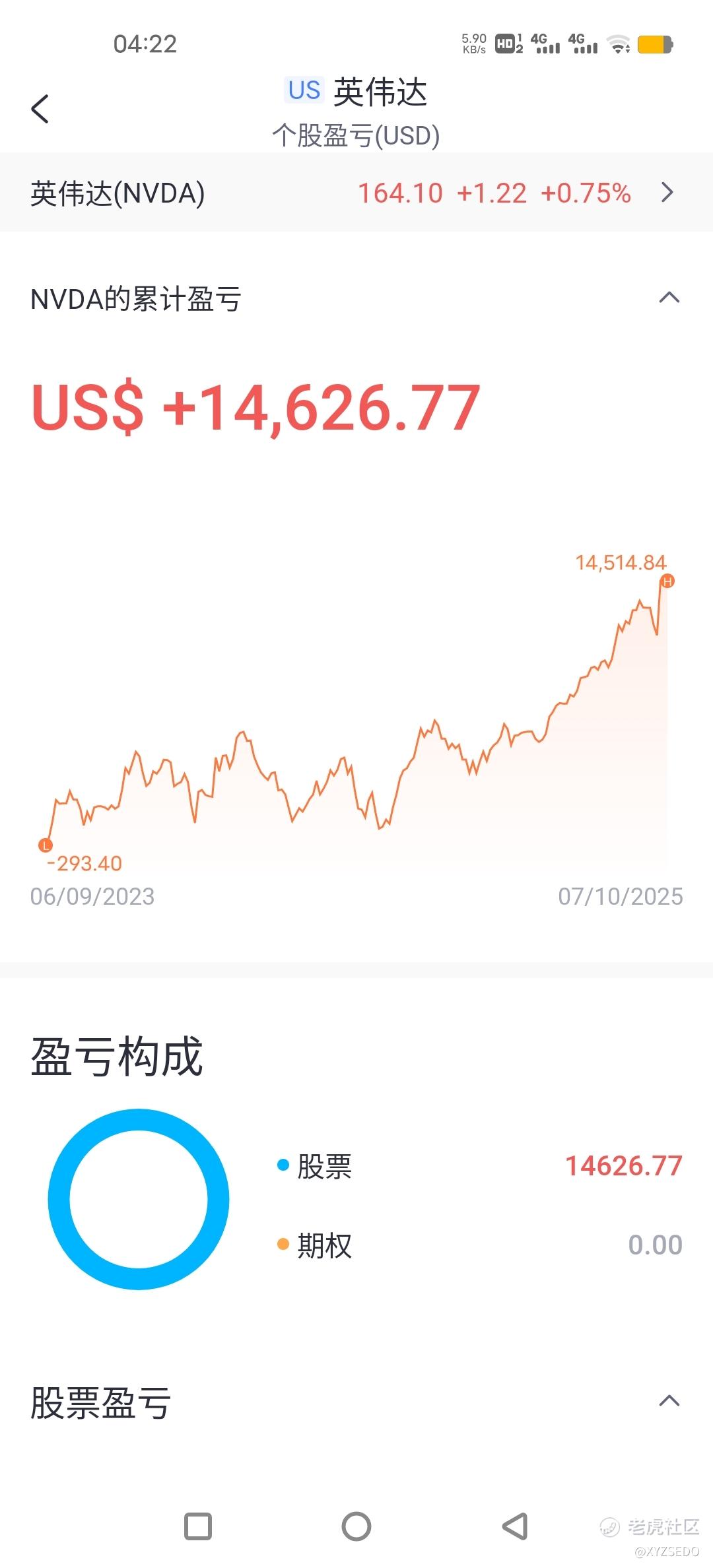Go back using the top-left arrow
This screenshot has width=713, height=1568.
click(x=40, y=109)
